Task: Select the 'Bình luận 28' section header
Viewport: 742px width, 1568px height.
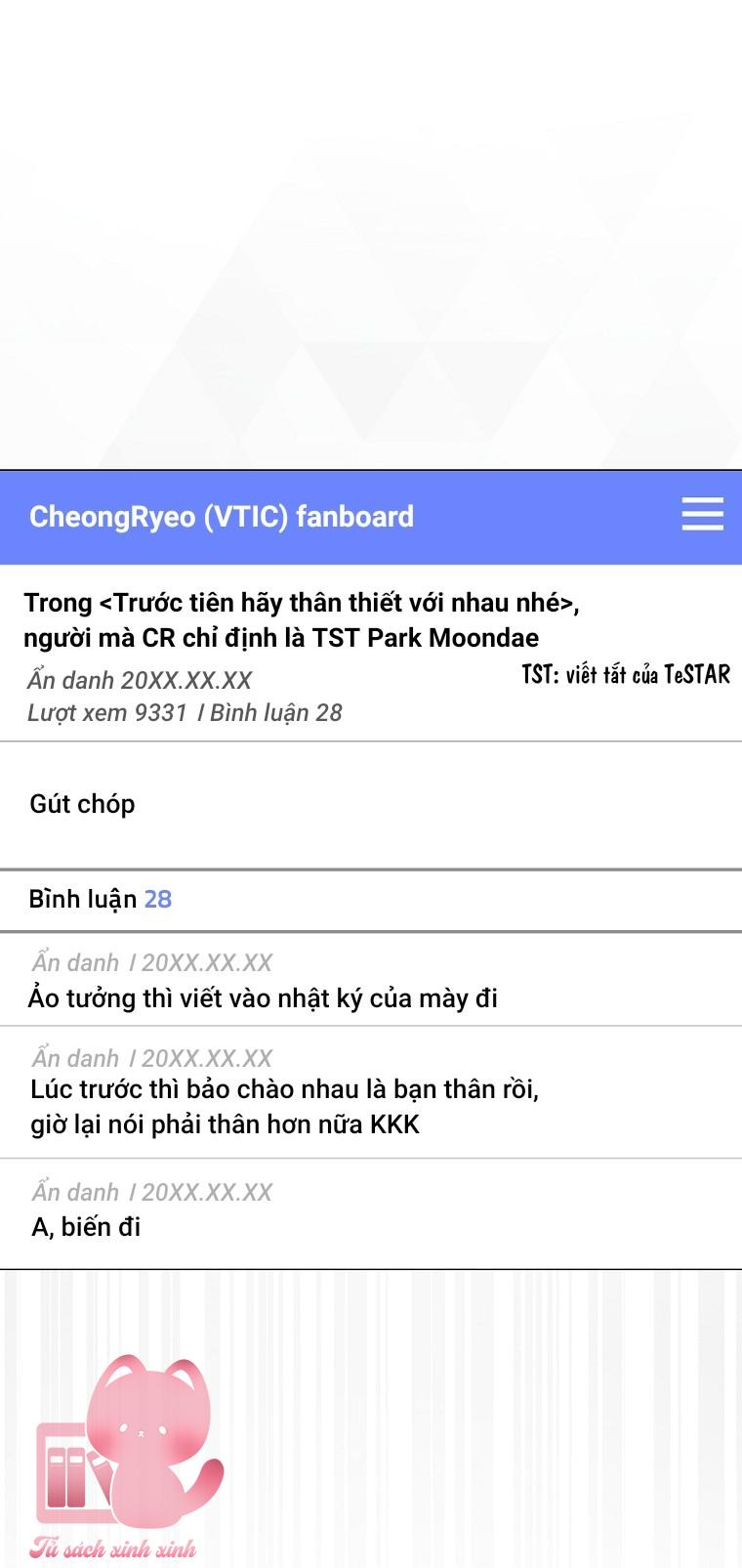Action: tap(98, 898)
